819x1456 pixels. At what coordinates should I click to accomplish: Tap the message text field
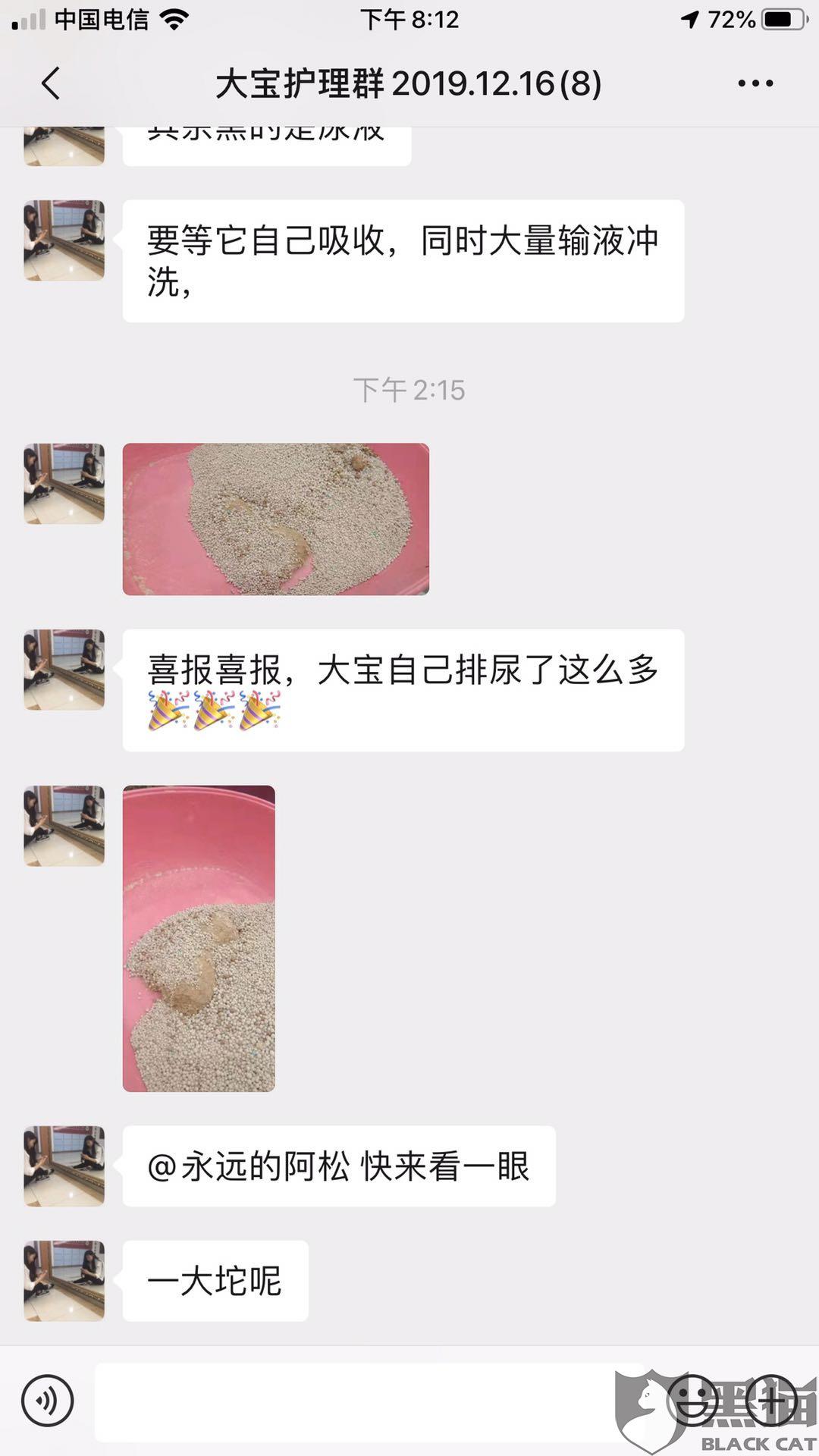(356, 1401)
